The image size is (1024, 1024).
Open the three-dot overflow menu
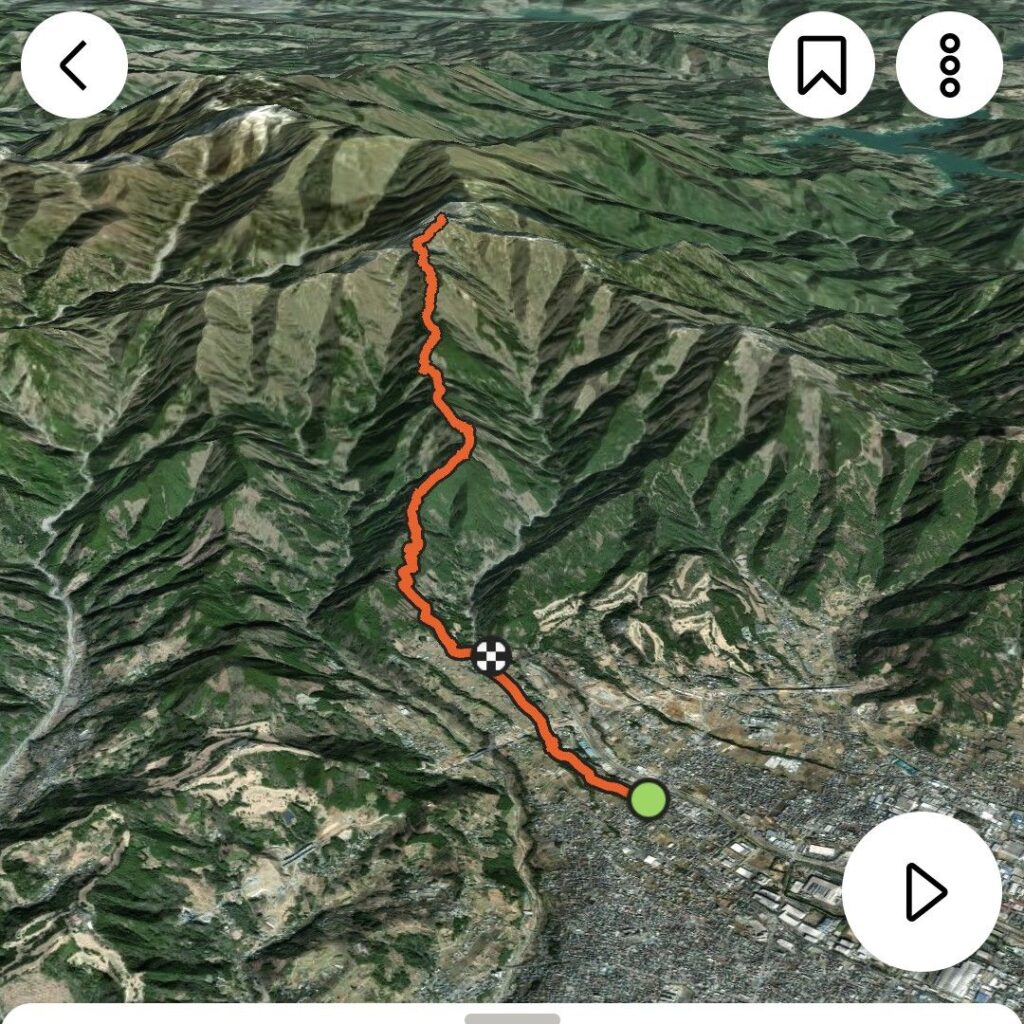(x=949, y=66)
